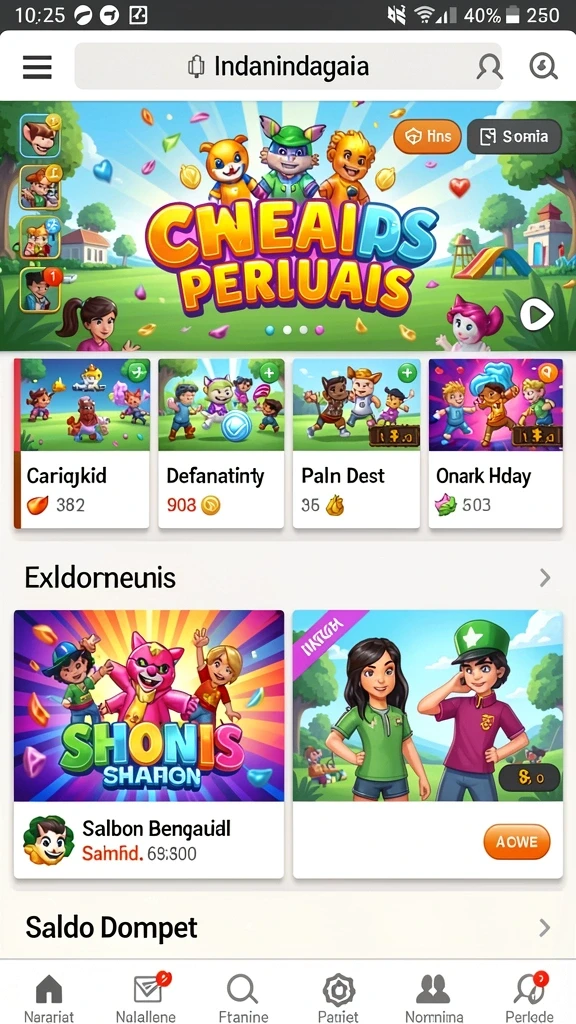Image resolution: width=576 pixels, height=1024 pixels.
Task: Open the Paln Dest game card
Action: click(x=355, y=443)
